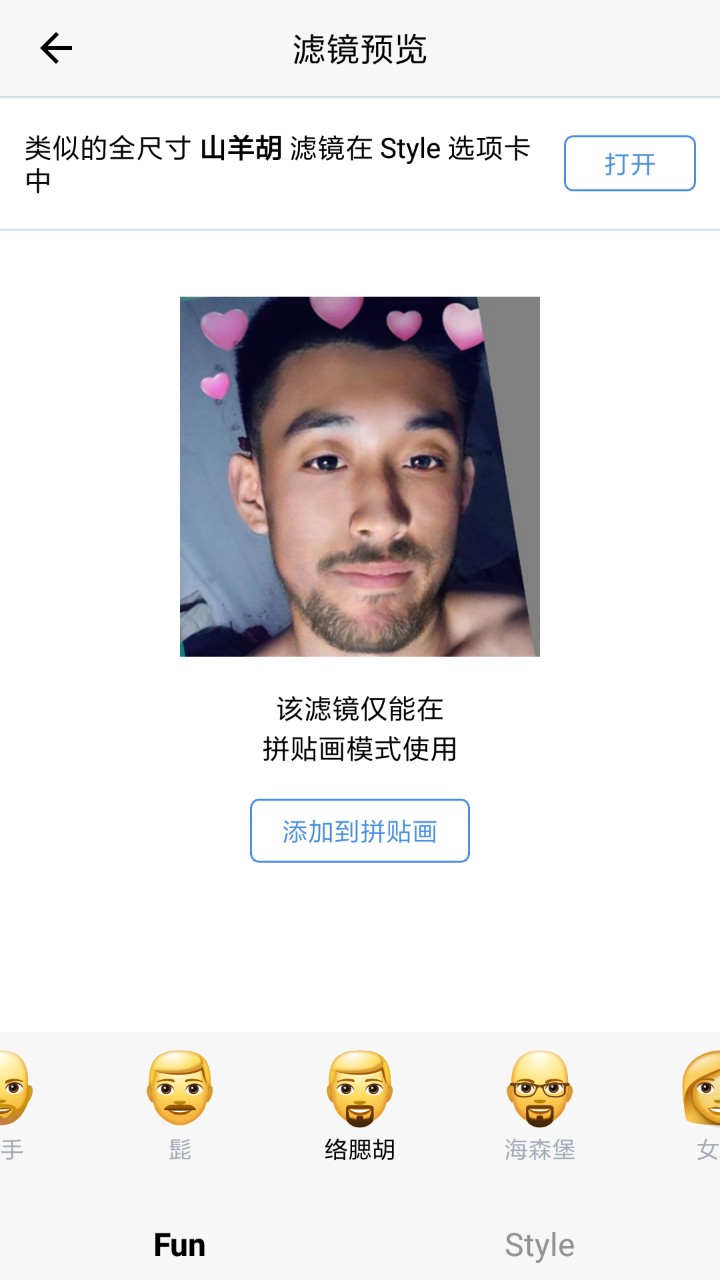Tap the 添加到拼贴画 button

(x=360, y=831)
